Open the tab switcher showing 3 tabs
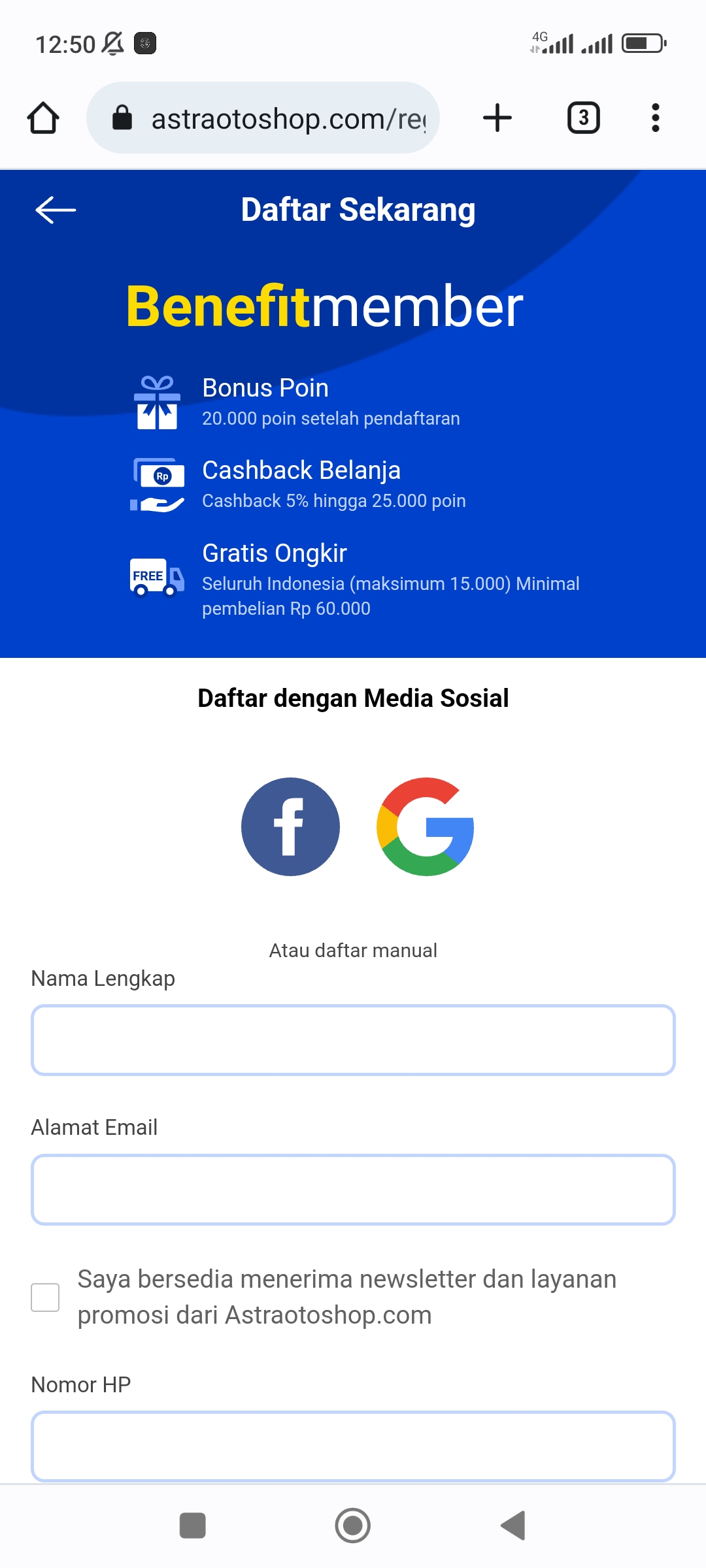Screen dimensions: 706x1568 pyautogui.click(x=583, y=118)
